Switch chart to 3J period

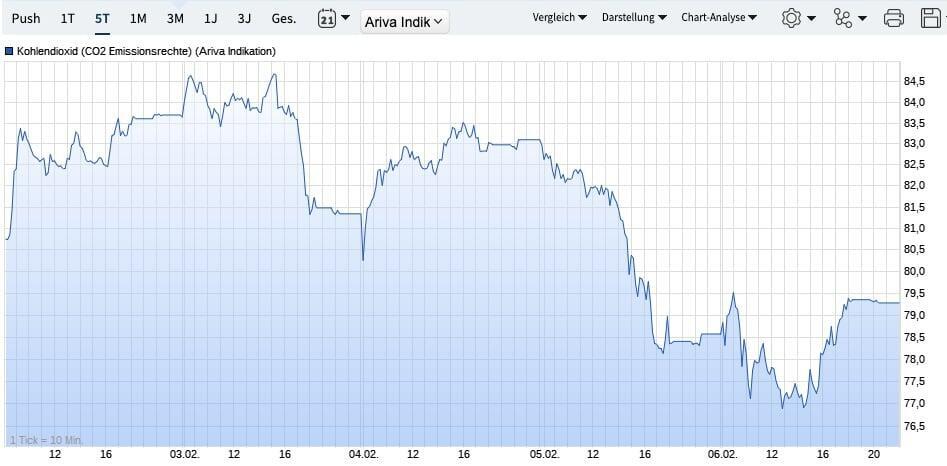pyautogui.click(x=244, y=18)
